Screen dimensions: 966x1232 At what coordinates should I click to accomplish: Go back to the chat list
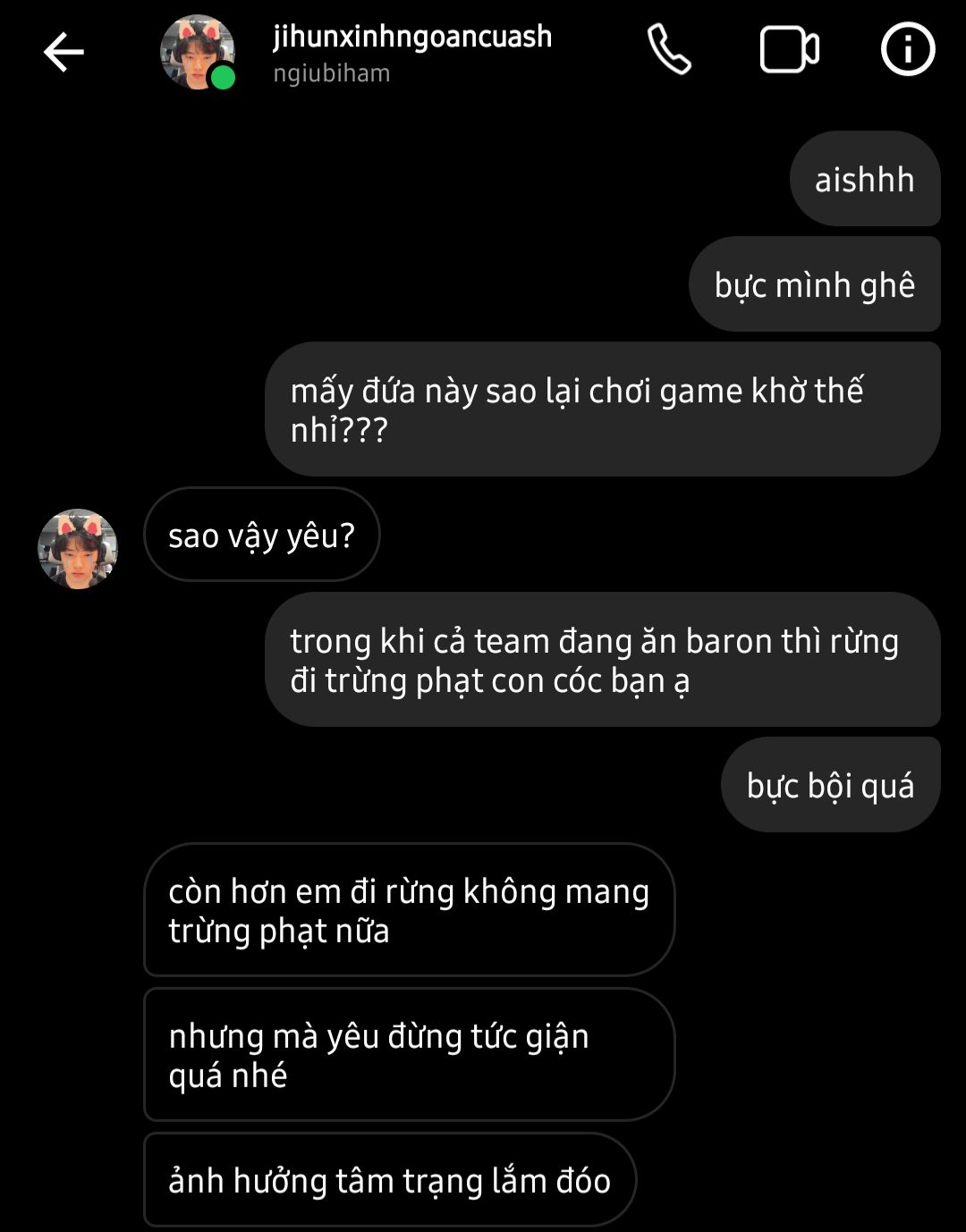pos(64,52)
